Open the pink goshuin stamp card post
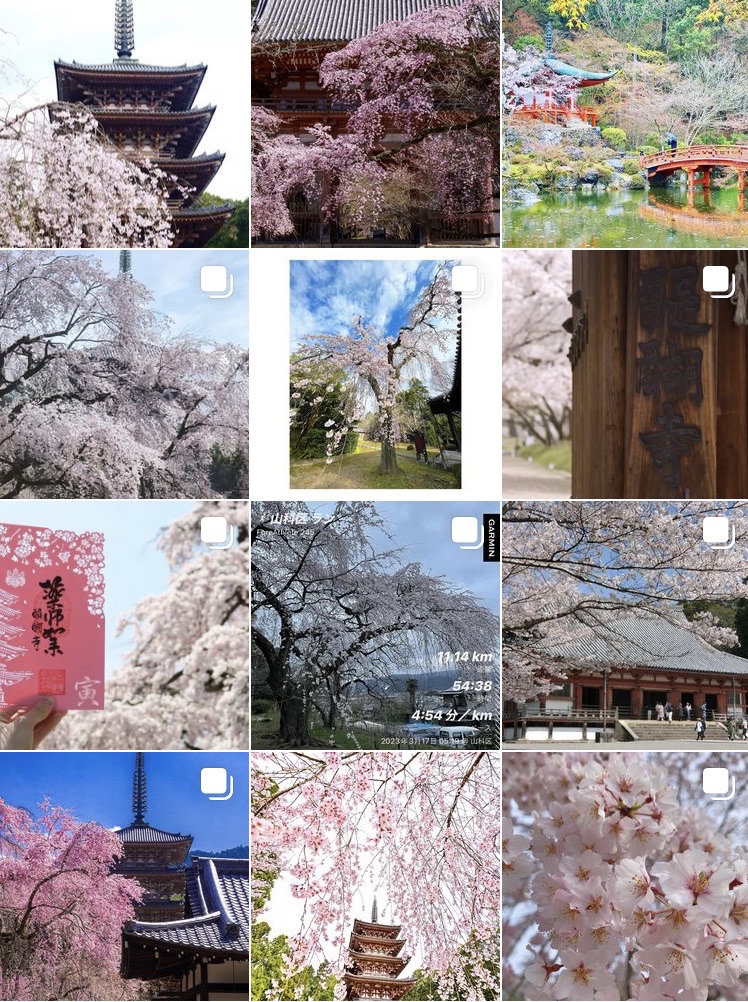Image resolution: width=748 pixels, height=1002 pixels. [124, 625]
